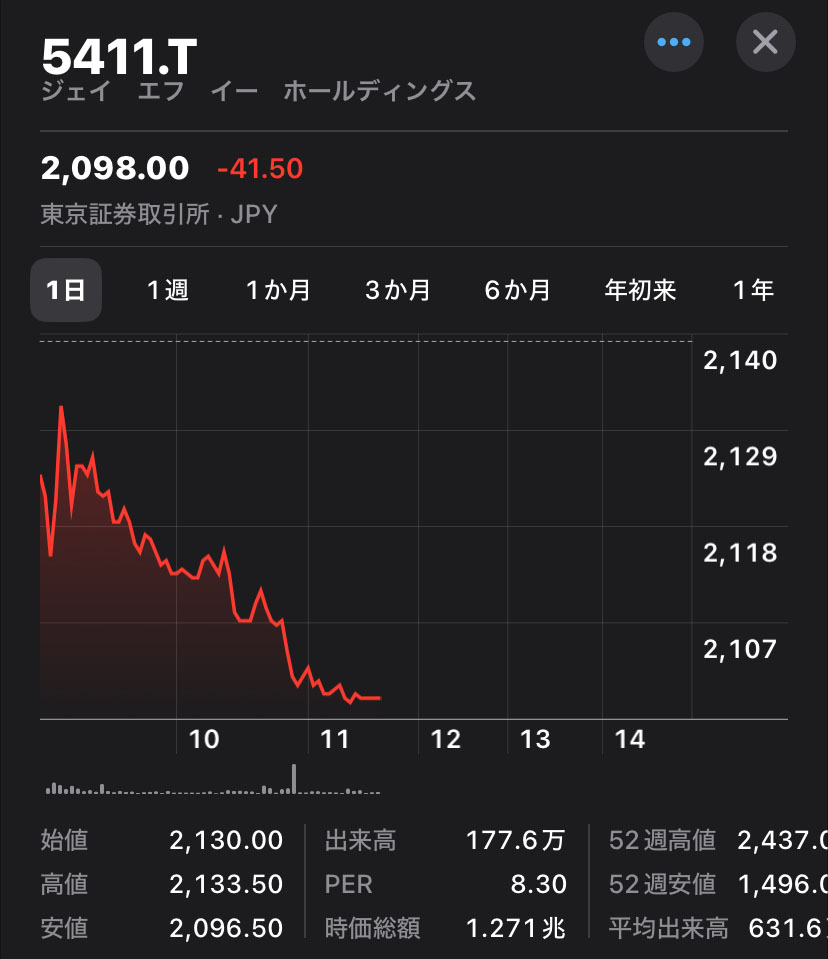View the 6か月 price chart
Image resolution: width=828 pixels, height=959 pixels.
(x=518, y=290)
